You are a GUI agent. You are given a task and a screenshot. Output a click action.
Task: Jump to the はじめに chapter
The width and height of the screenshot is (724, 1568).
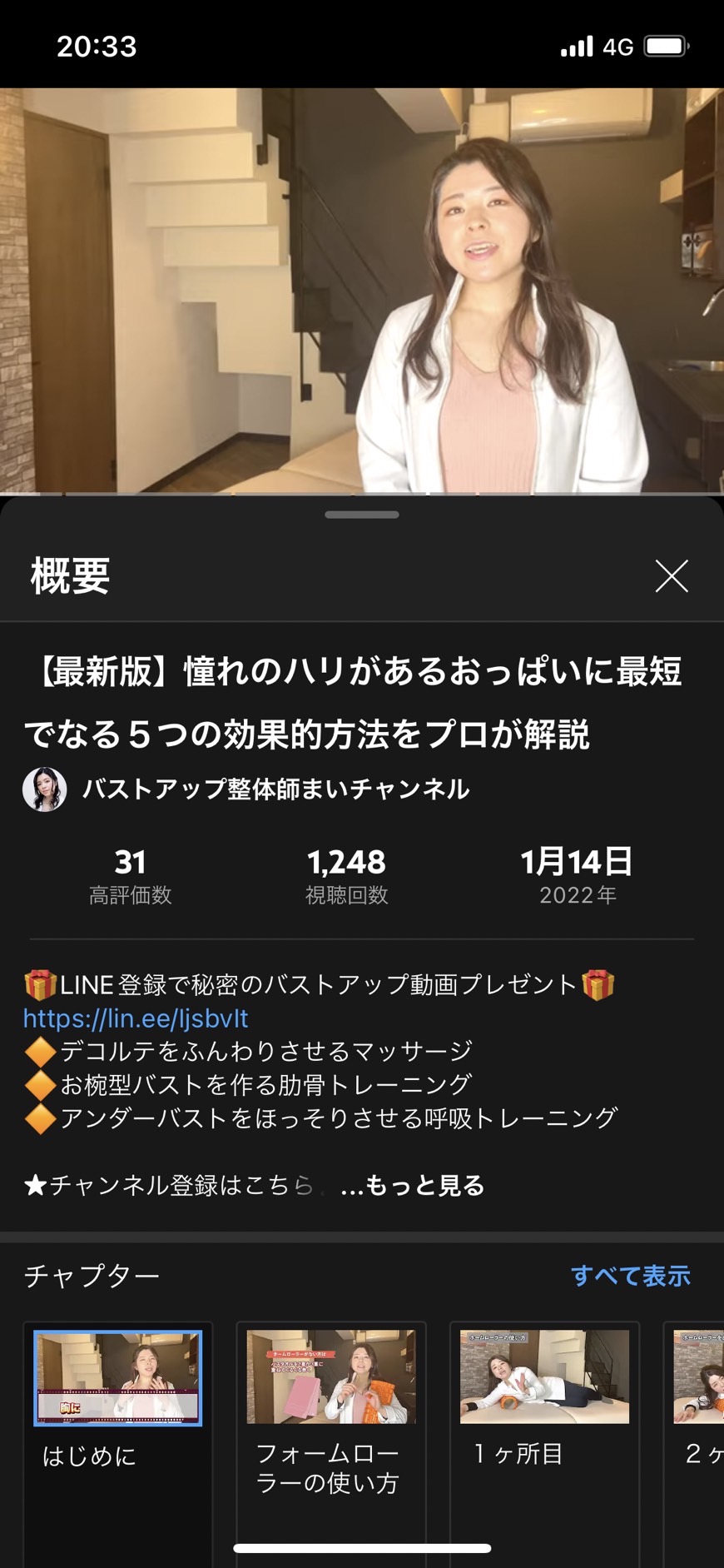click(x=118, y=1445)
